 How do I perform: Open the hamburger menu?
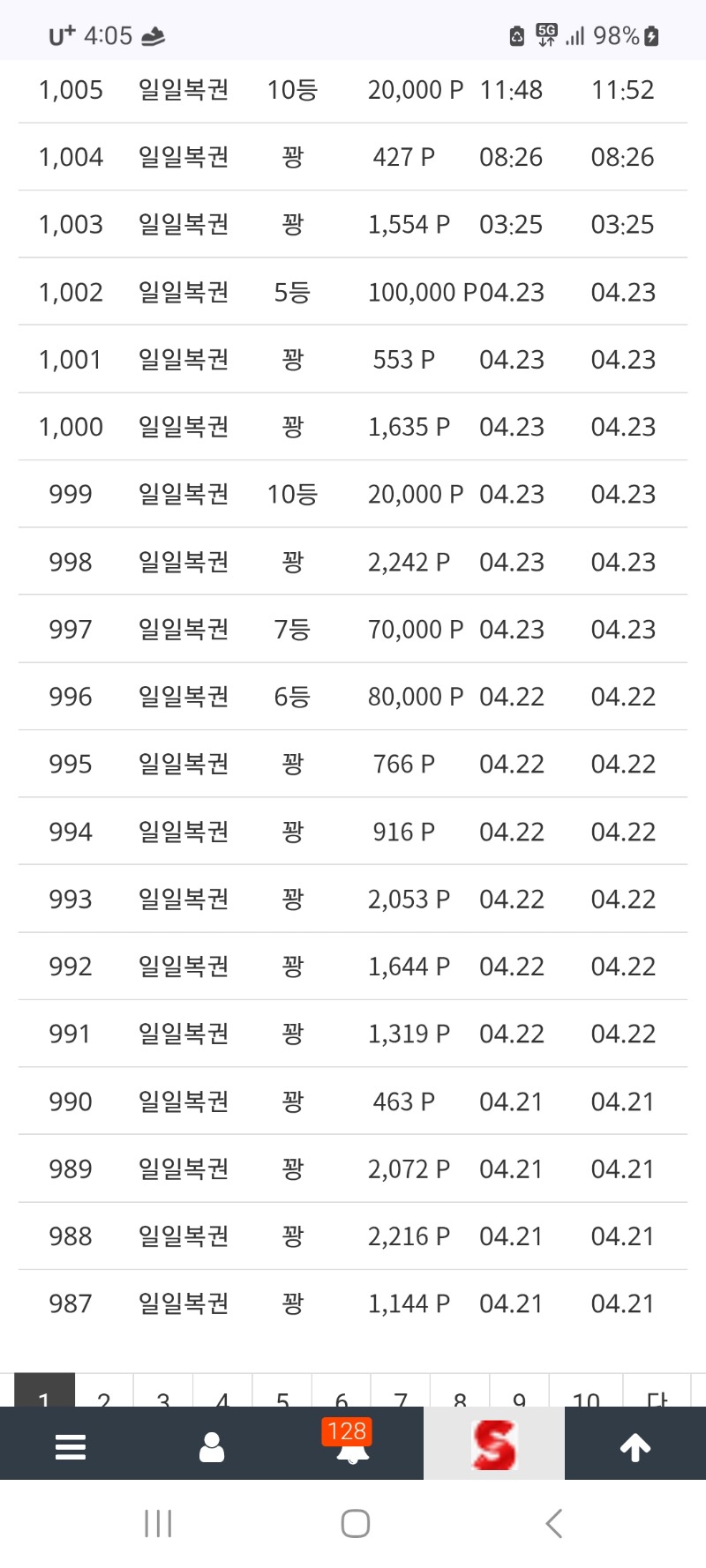pyautogui.click(x=71, y=1447)
